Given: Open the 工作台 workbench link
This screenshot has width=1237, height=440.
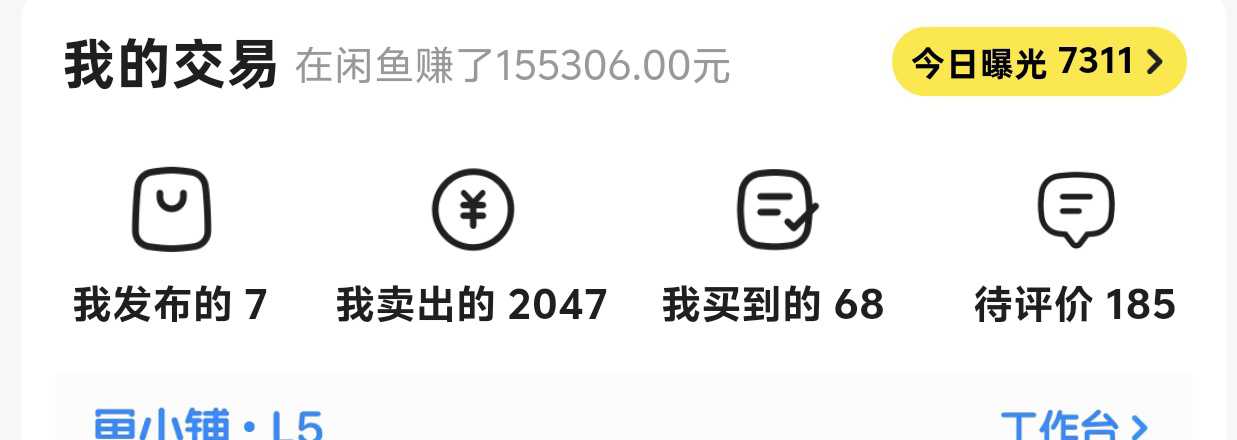Looking at the screenshot, I should [1073, 425].
